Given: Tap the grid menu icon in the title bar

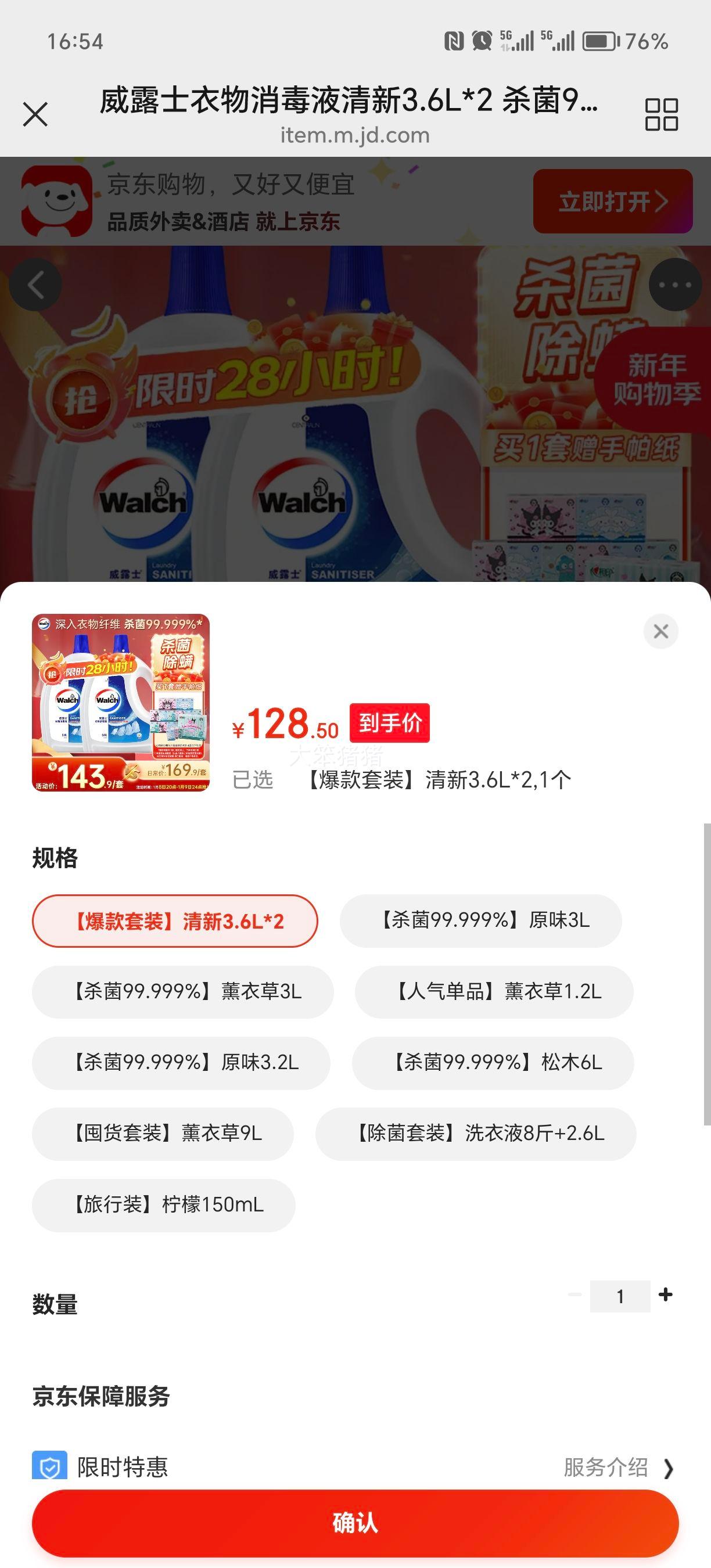Looking at the screenshot, I should coord(663,113).
